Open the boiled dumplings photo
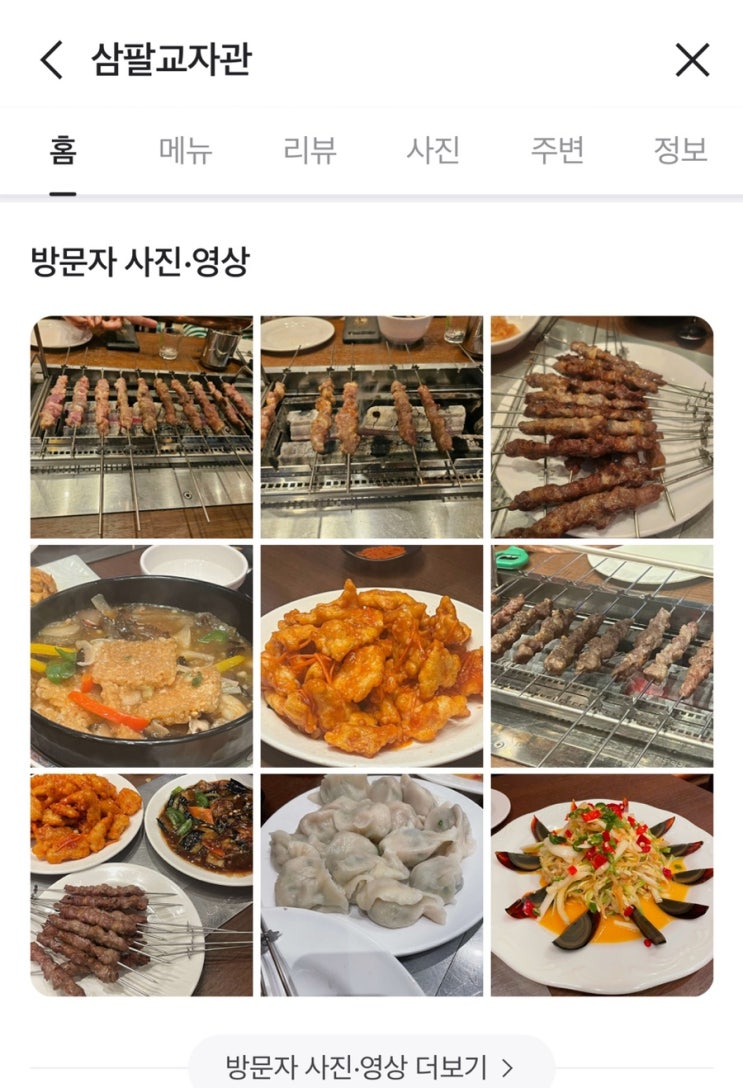Screen dimensions: 743x1088 pos(372,885)
